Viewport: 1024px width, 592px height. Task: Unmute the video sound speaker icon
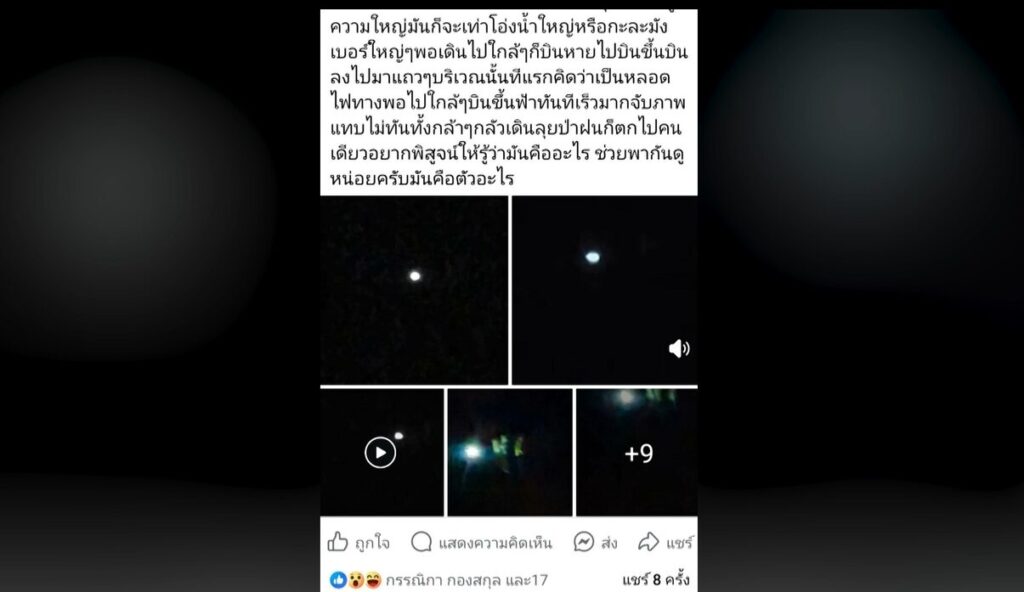coord(679,348)
